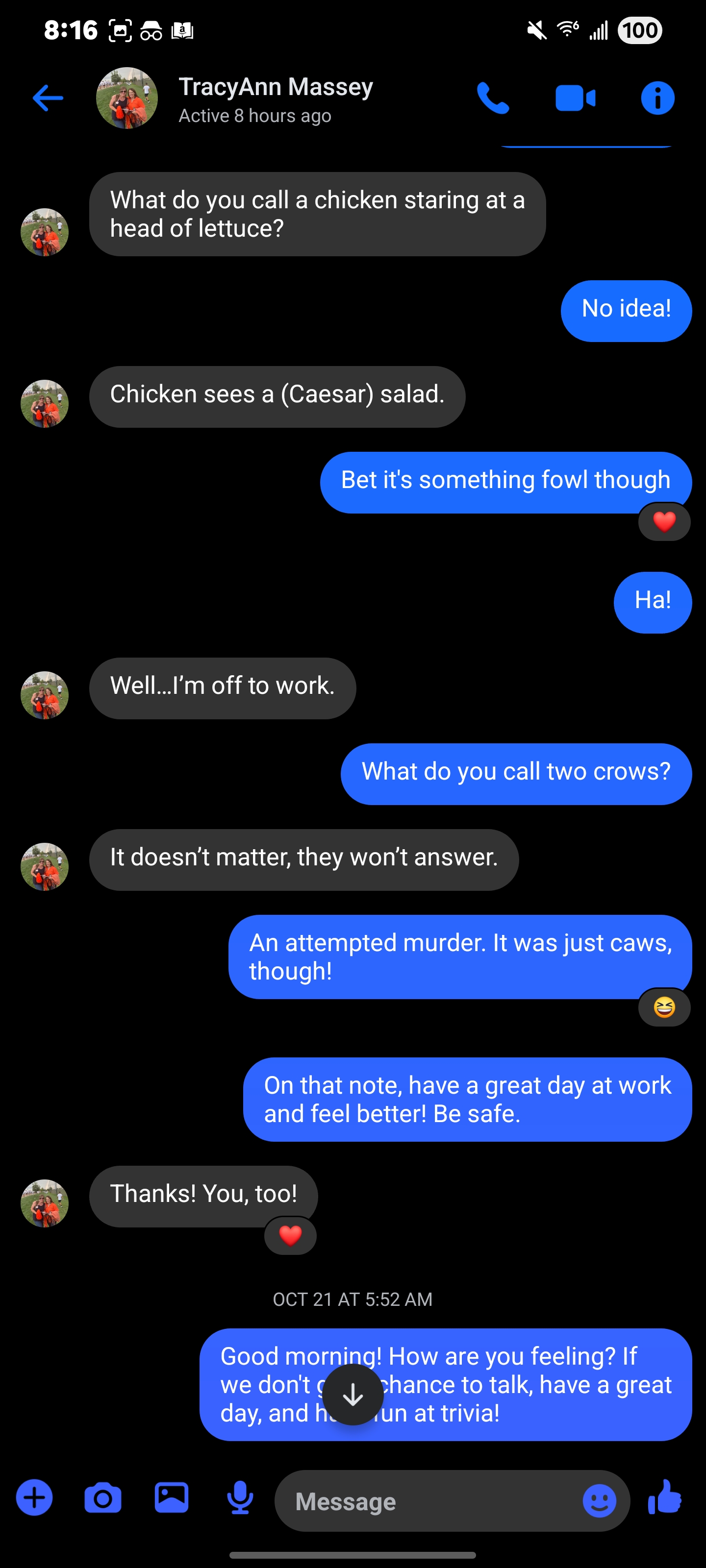The height and width of the screenshot is (1568, 706).
Task: View laughing reaction on 'attempted murder' message
Action: click(x=664, y=1008)
